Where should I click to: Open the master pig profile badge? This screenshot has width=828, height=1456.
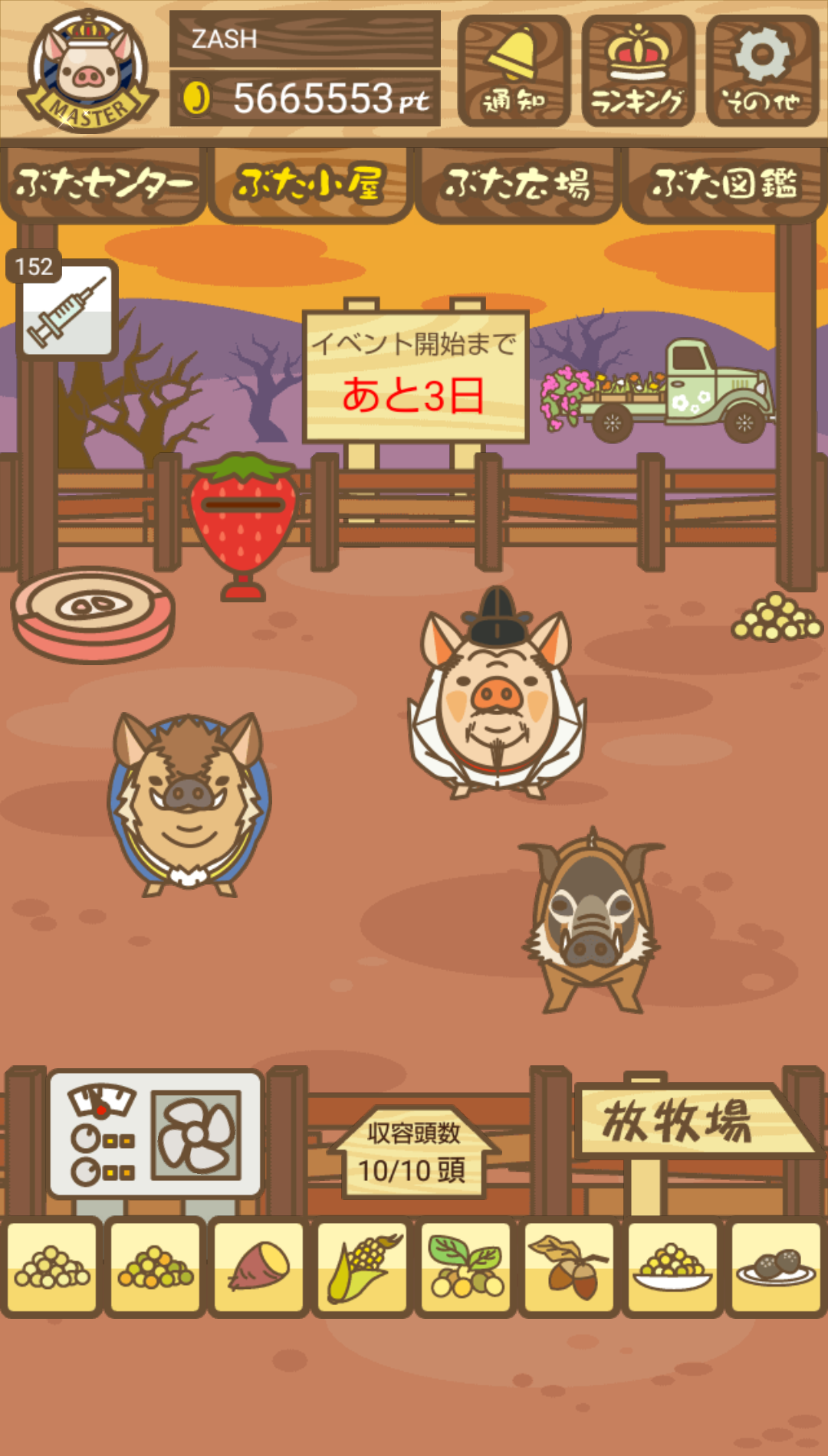tap(88, 71)
